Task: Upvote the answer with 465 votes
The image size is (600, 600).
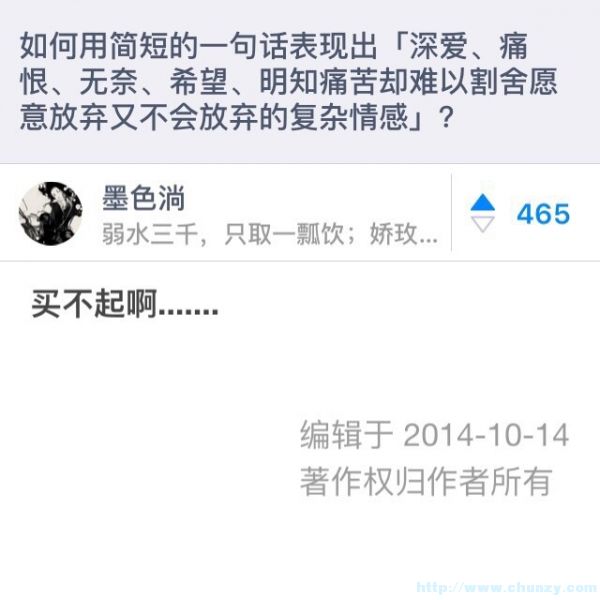Action: [x=483, y=204]
